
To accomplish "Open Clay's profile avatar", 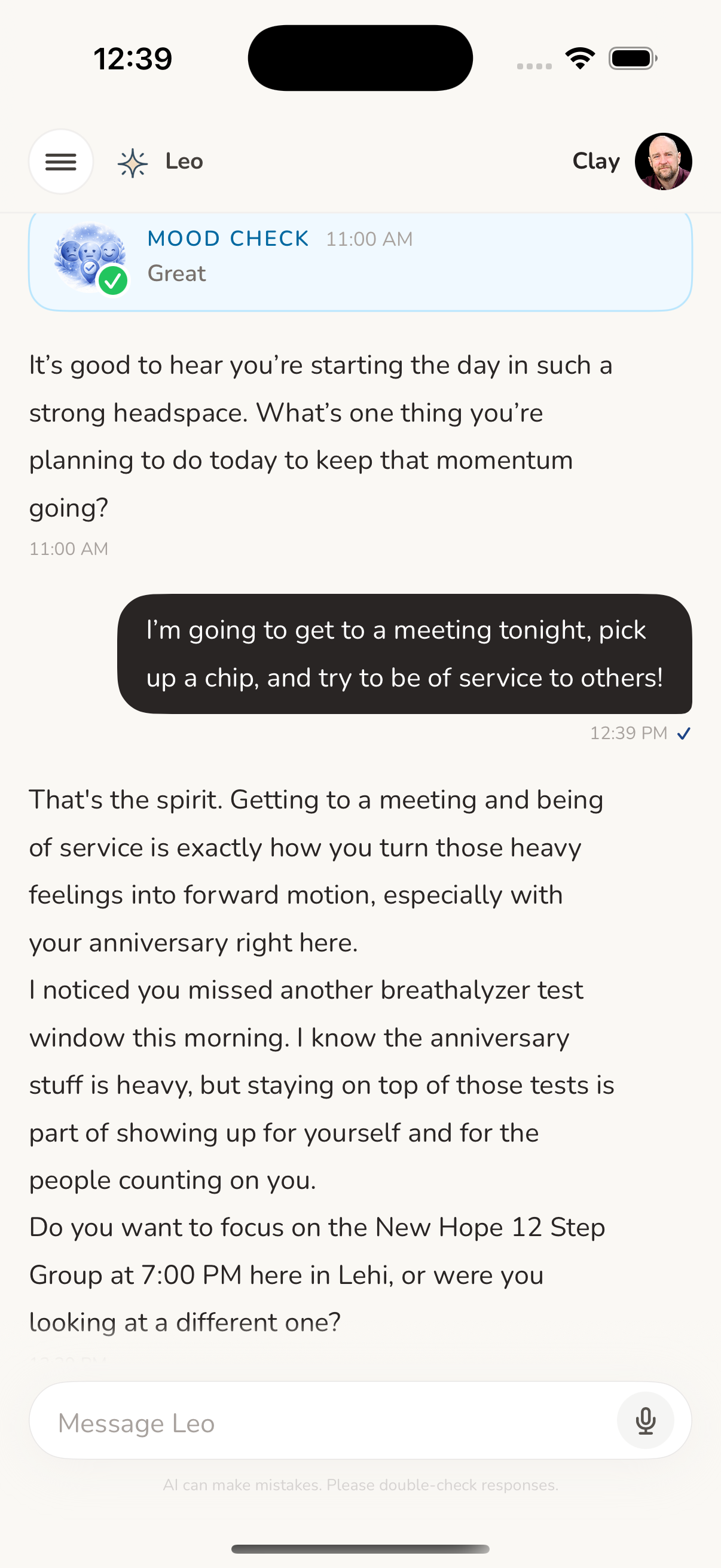I will [664, 161].
